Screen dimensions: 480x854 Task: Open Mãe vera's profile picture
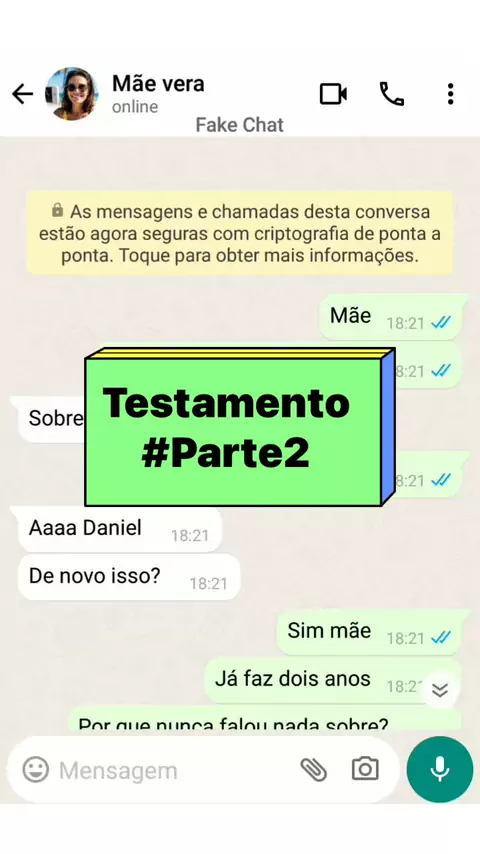[x=71, y=94]
